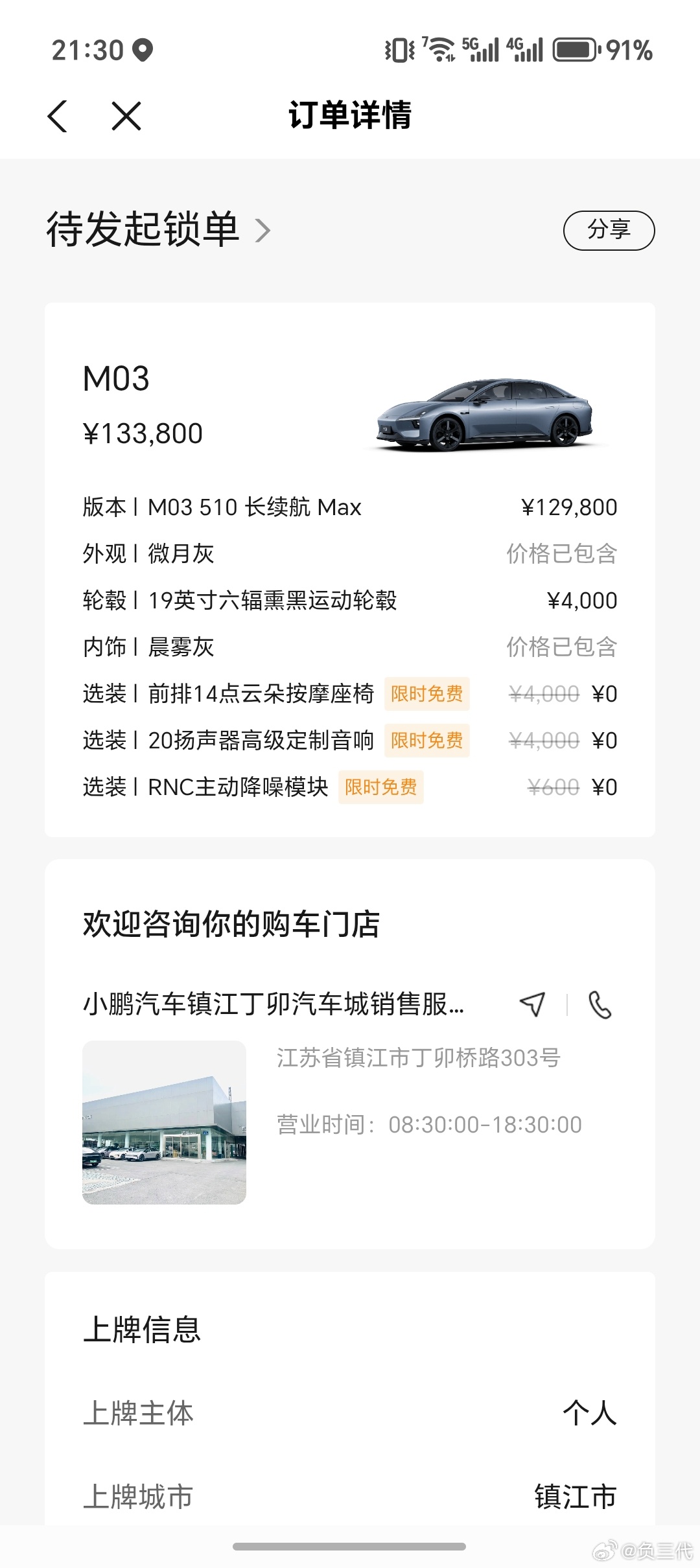Close the order details with the X icon

[127, 115]
